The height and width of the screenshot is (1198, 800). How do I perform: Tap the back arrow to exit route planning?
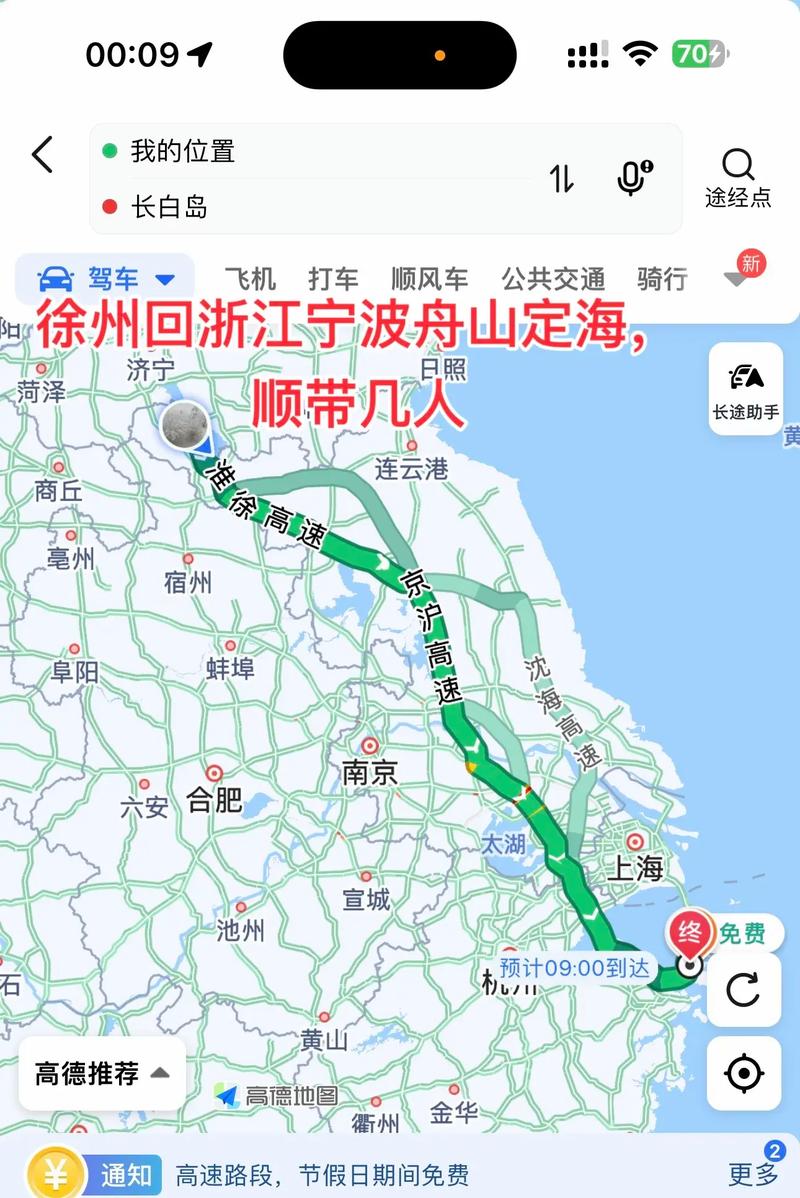point(40,155)
